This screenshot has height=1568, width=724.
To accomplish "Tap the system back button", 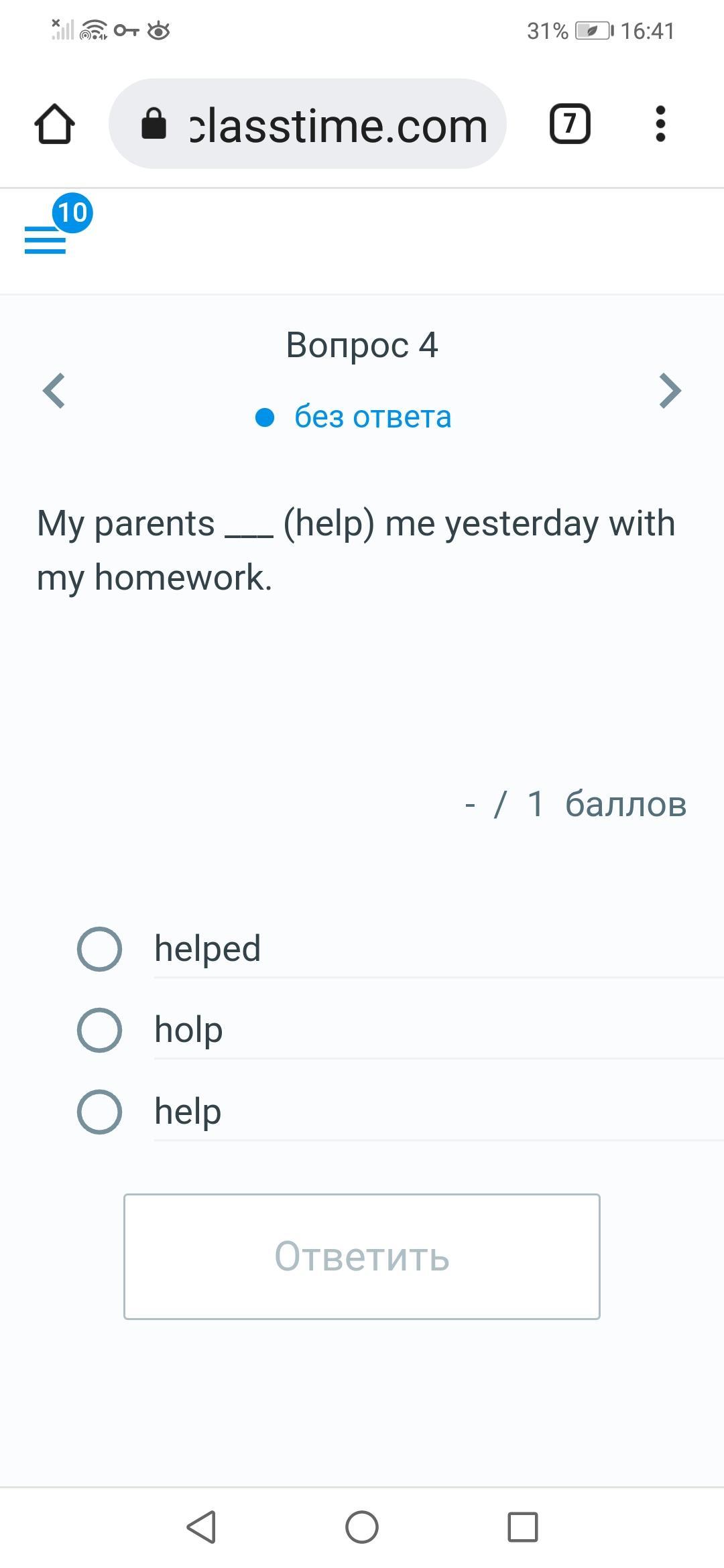I will coord(201,1527).
